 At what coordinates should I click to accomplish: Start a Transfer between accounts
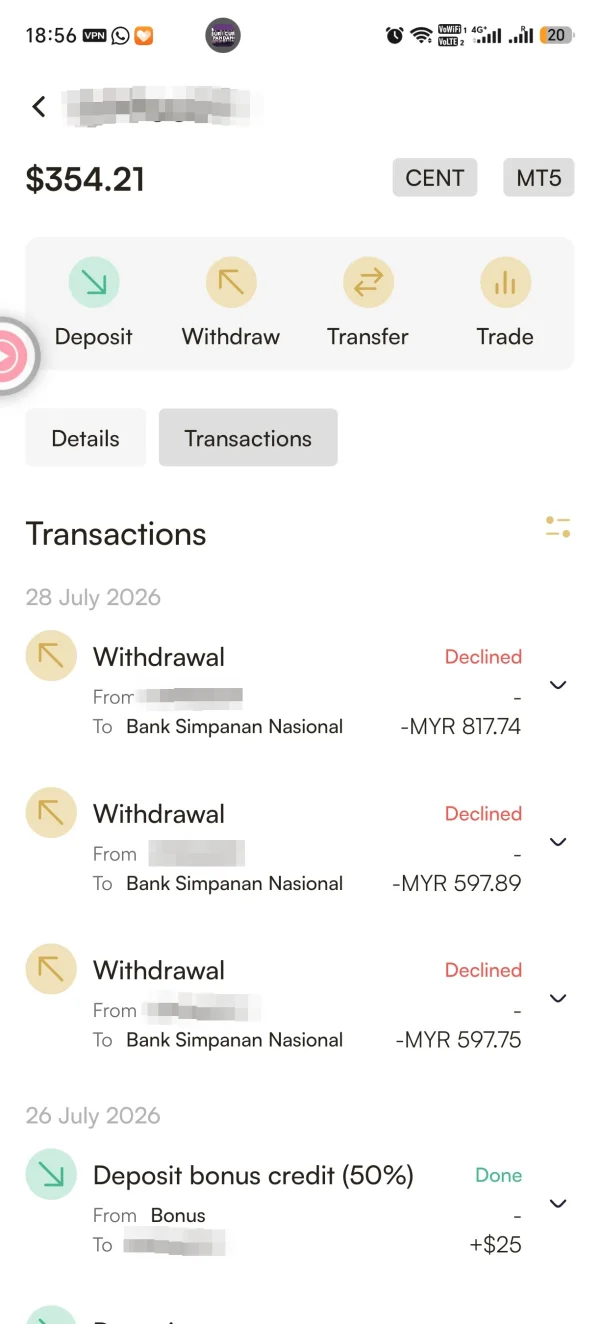click(368, 304)
